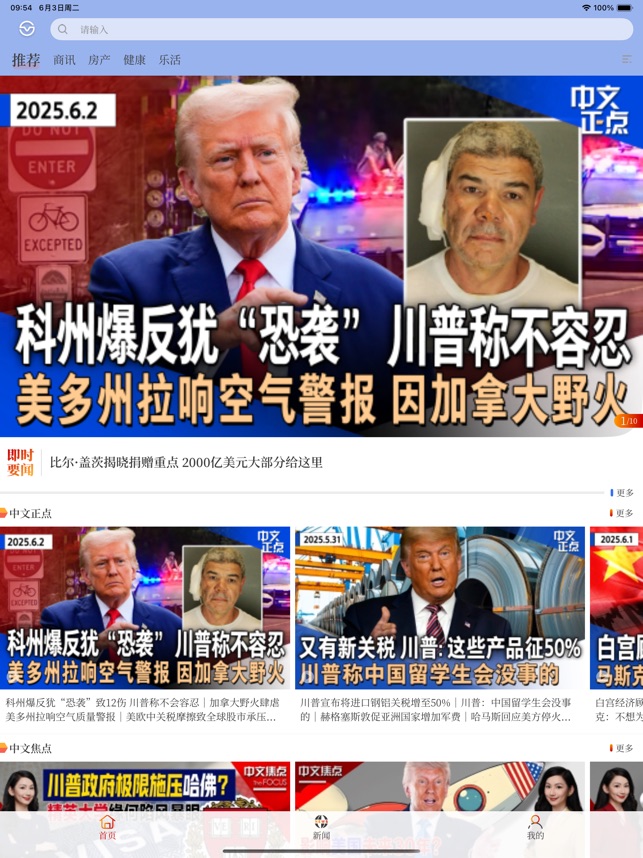Switch to the 商讯 tab

click(x=64, y=60)
